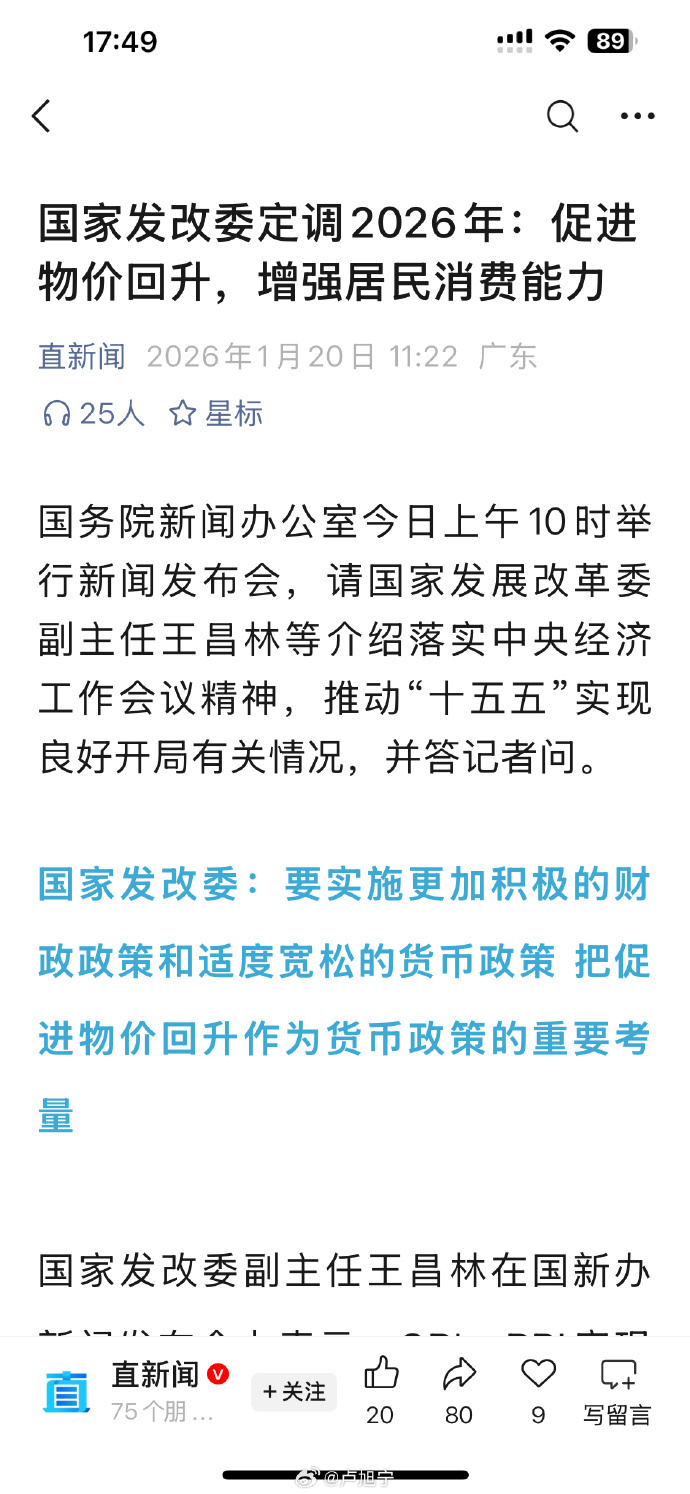Star this account with 星标
The height and width of the screenshot is (1494, 690).
[x=216, y=413]
